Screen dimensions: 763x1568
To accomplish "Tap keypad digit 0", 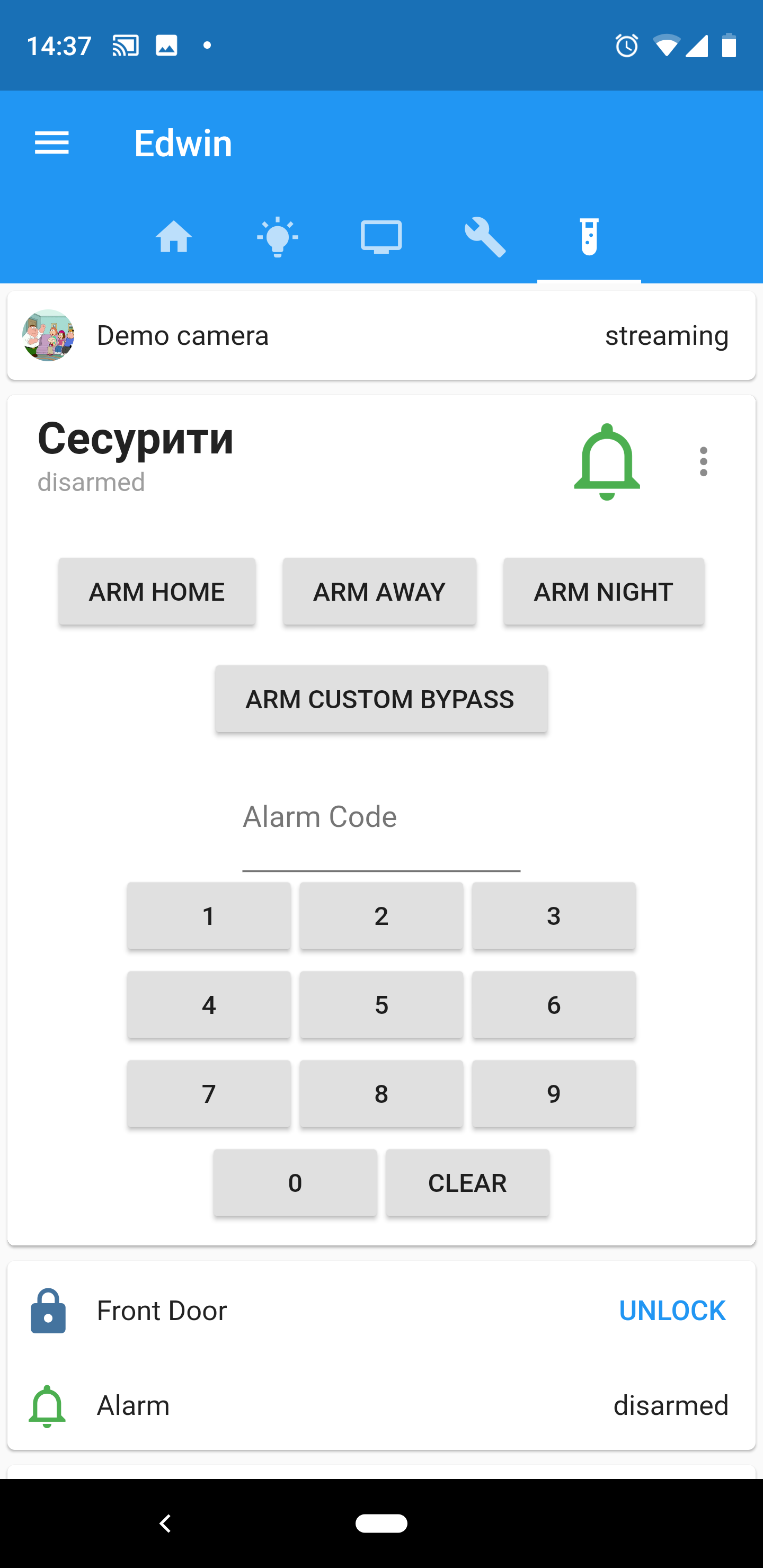I will point(295,1183).
